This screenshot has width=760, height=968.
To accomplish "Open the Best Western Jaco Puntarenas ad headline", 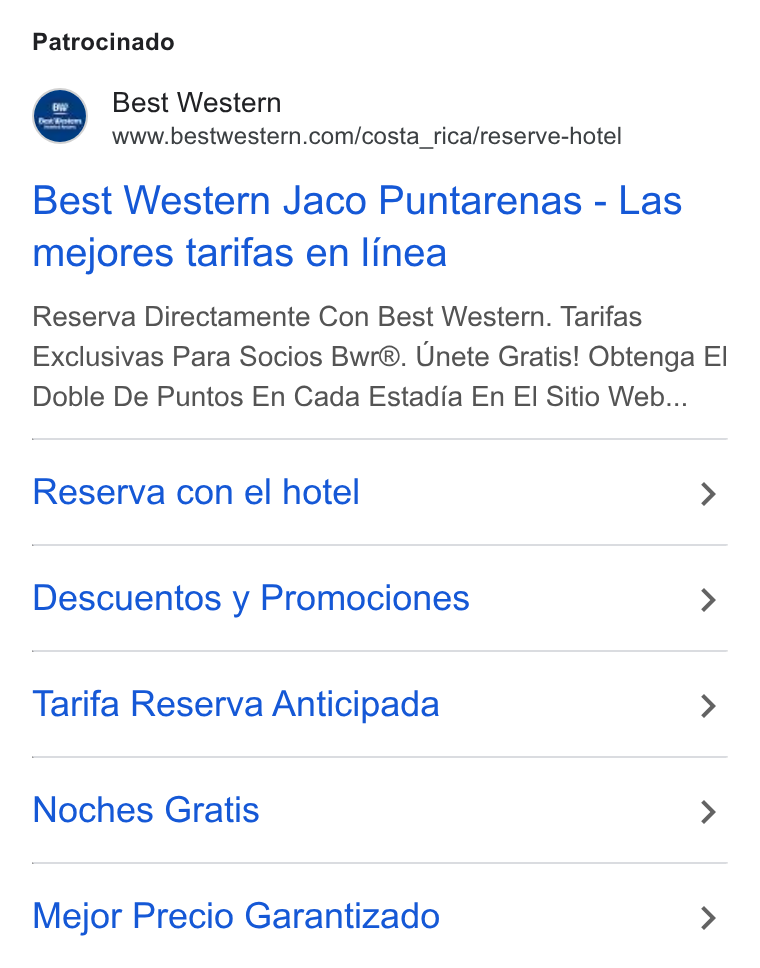I will point(357,227).
